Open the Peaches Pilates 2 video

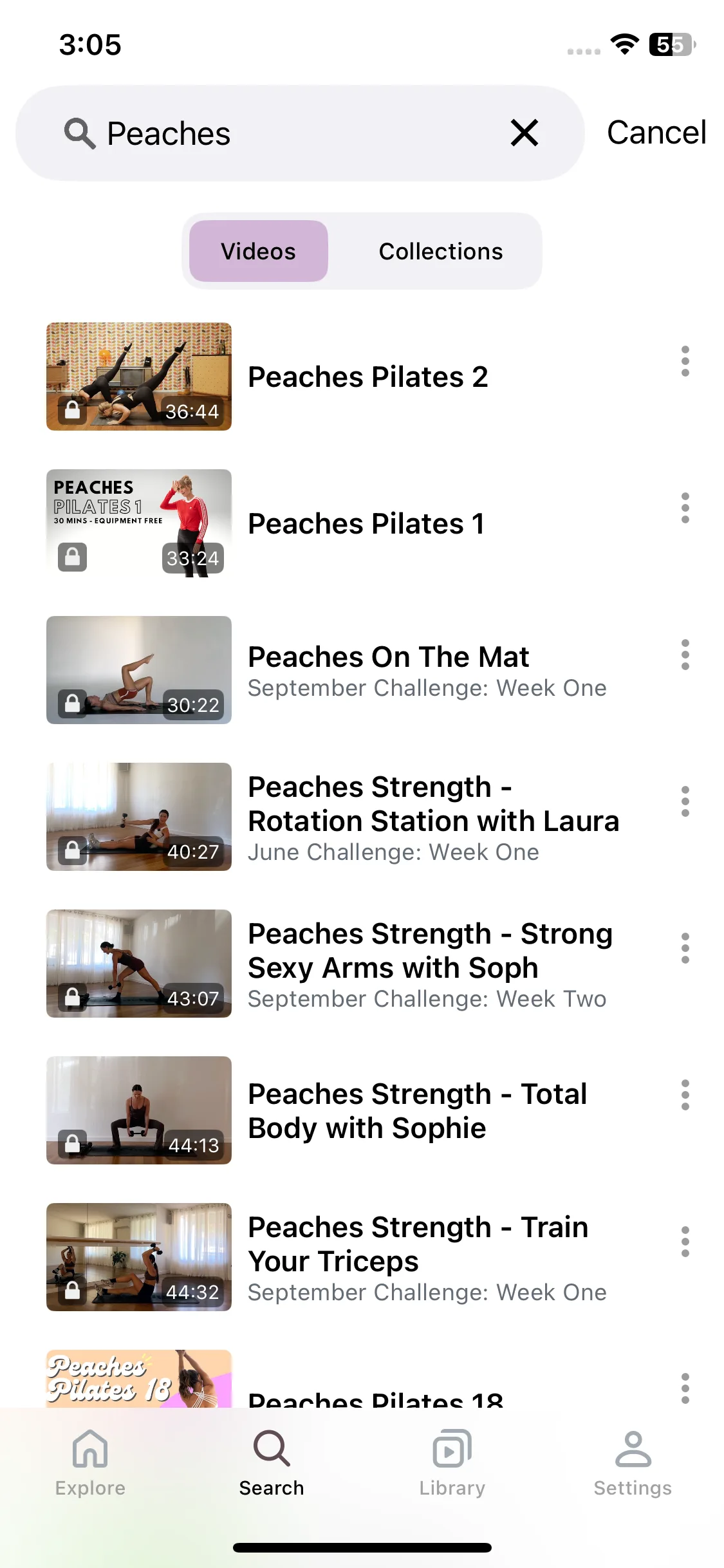(x=367, y=377)
